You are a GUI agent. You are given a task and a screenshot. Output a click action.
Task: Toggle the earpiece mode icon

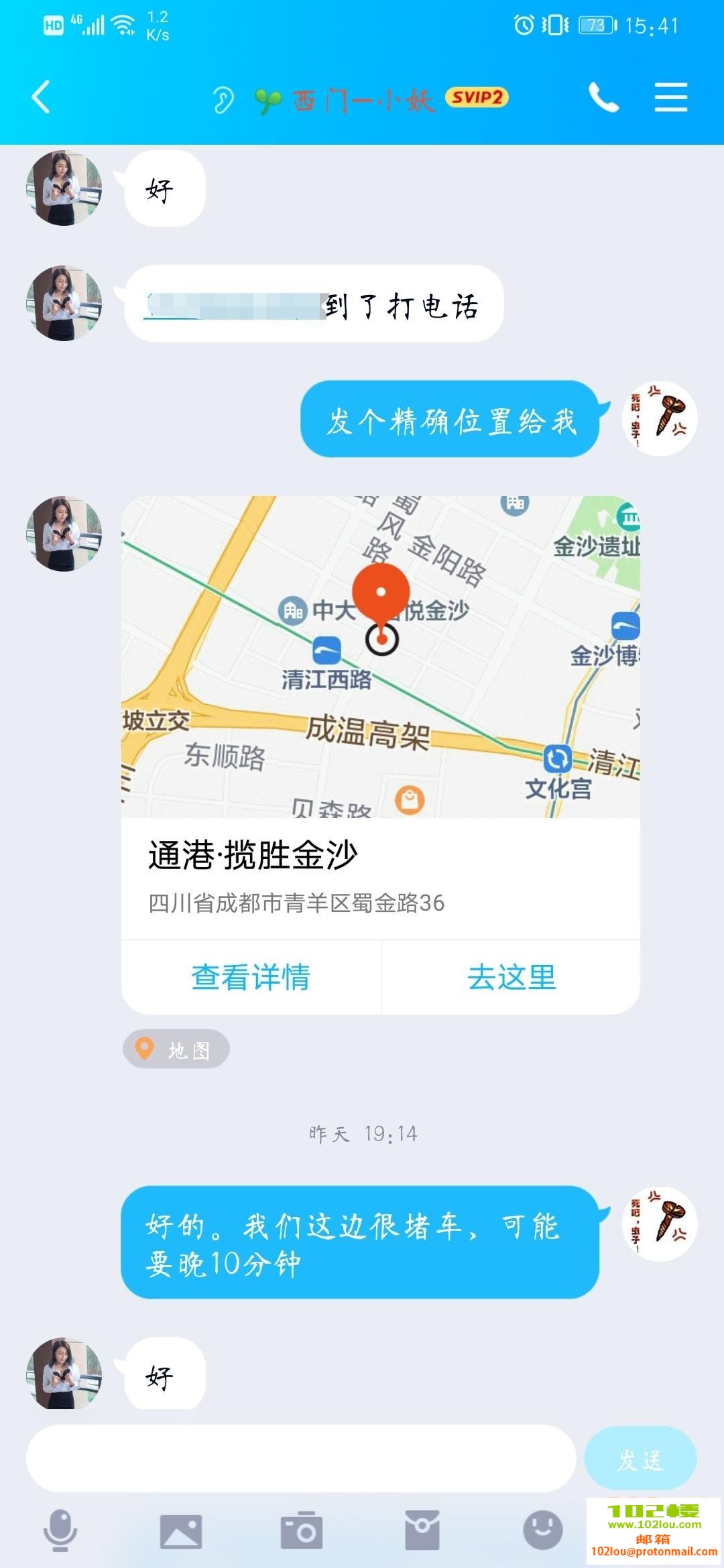223,101
